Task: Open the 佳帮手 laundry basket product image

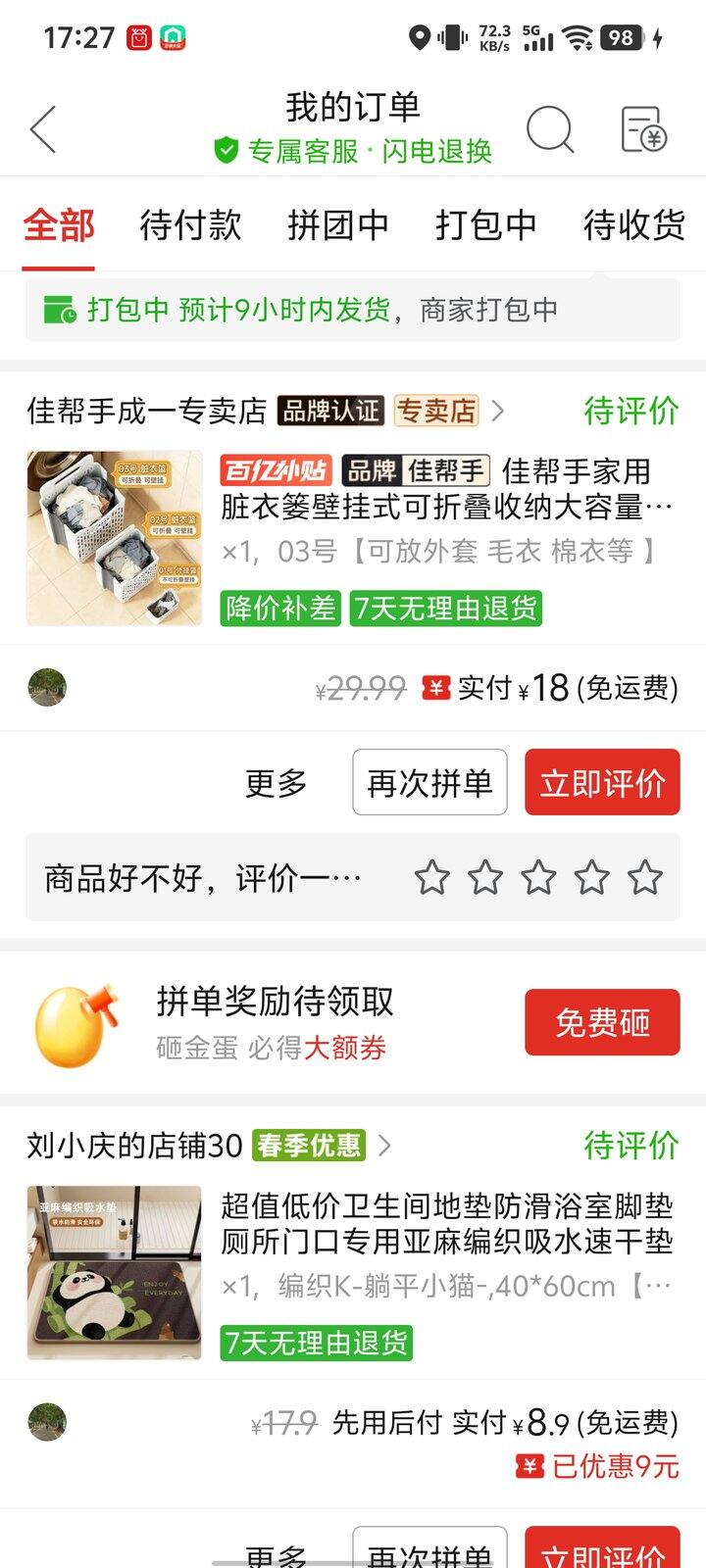Action: [115, 538]
